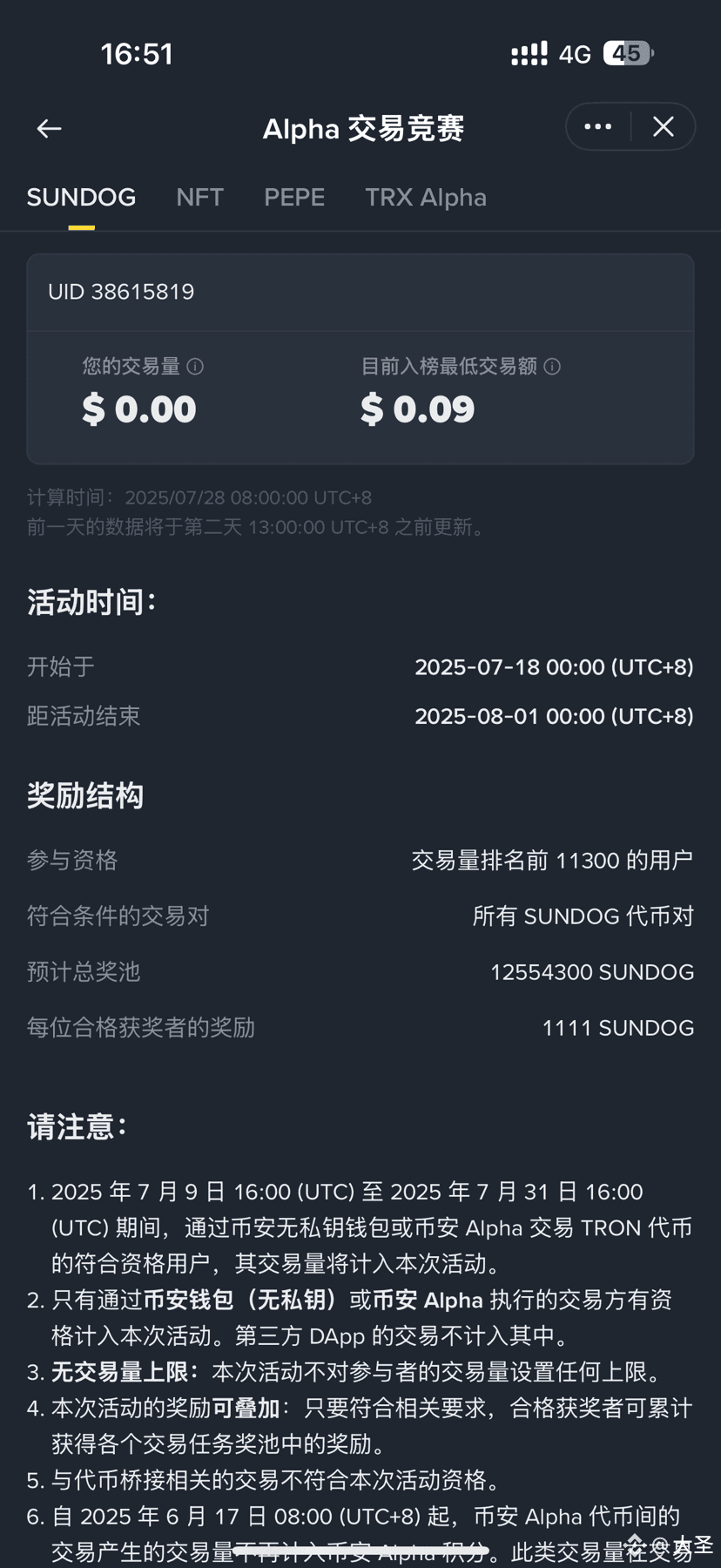The height and width of the screenshot is (1568, 721).
Task: Select the active SUNDOG tab
Action: click(x=81, y=197)
